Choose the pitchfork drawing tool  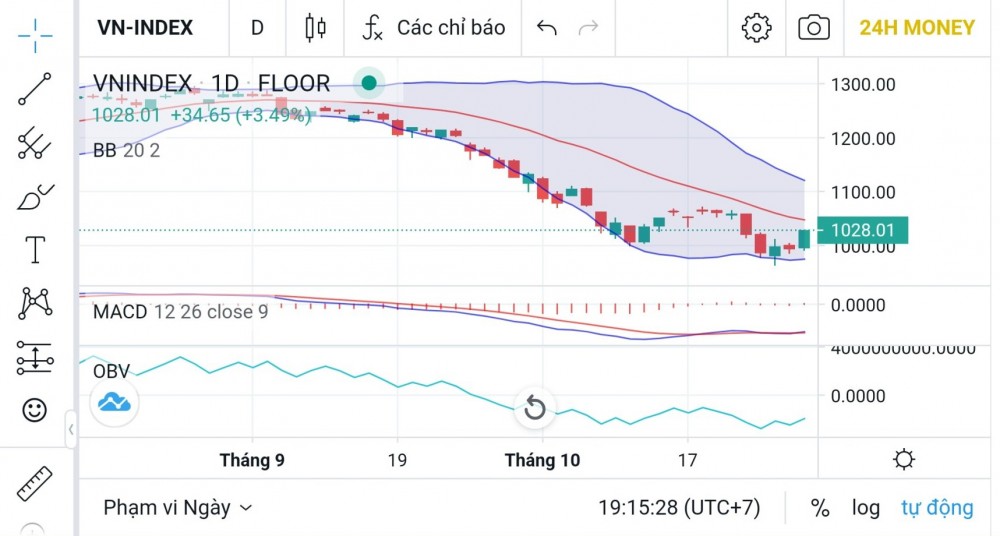pyautogui.click(x=35, y=143)
